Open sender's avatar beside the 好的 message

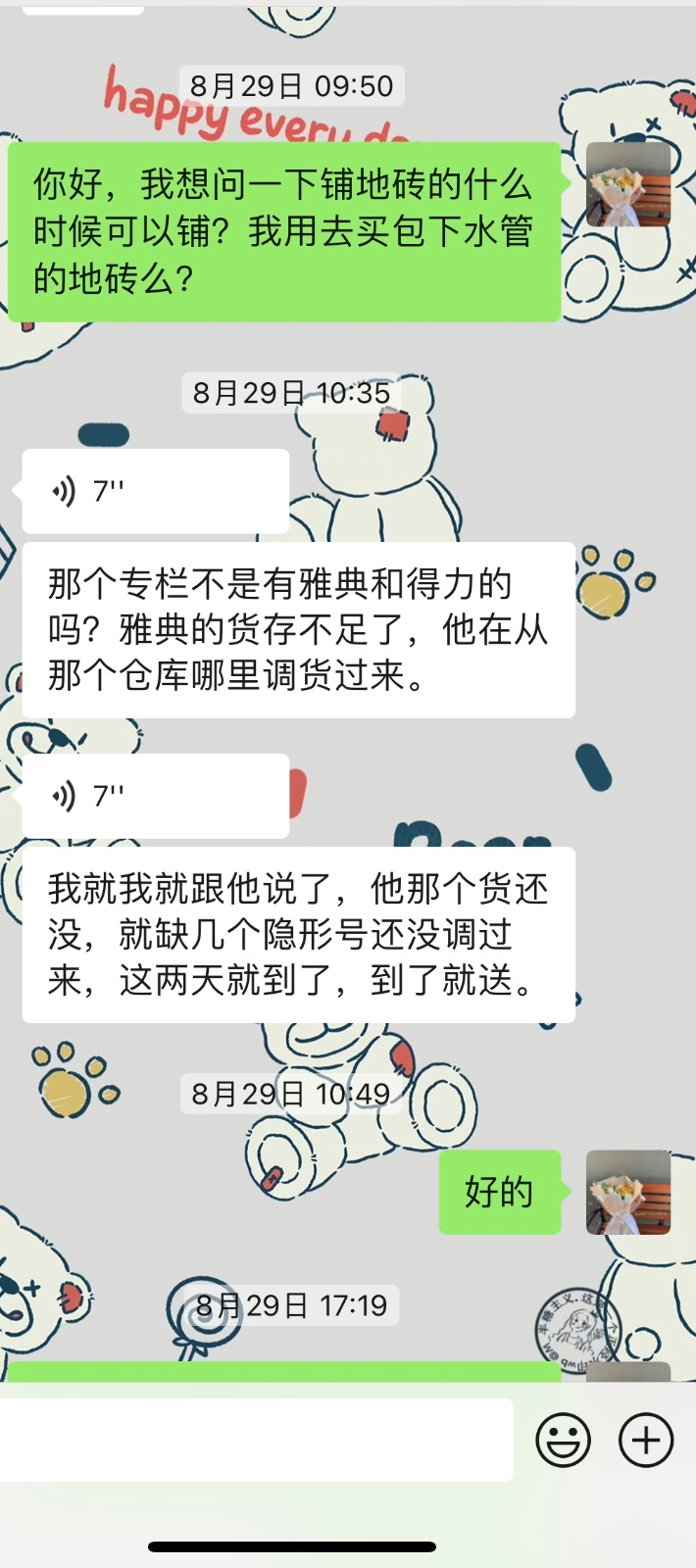tap(628, 1192)
